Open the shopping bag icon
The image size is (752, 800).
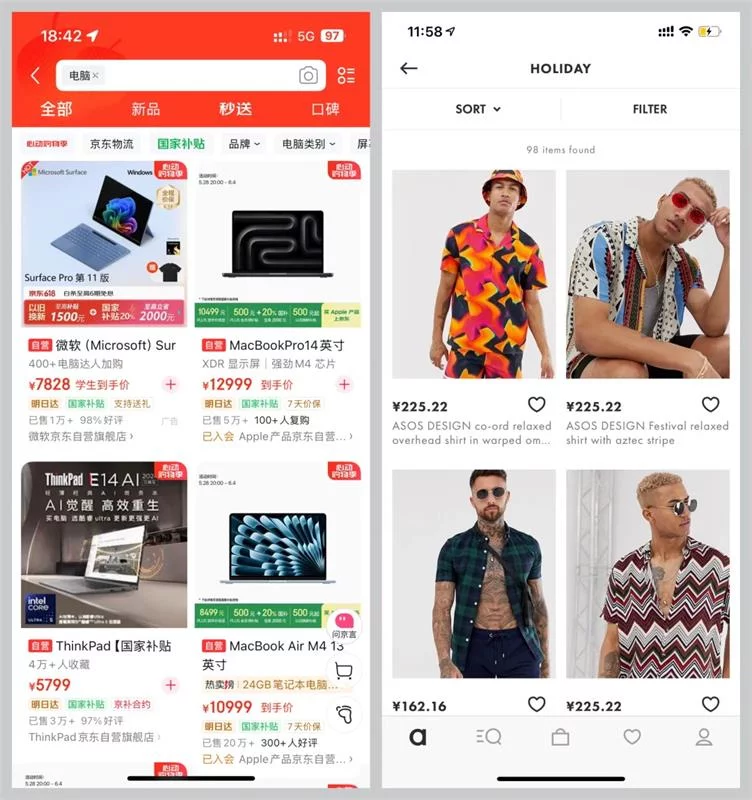tap(561, 737)
